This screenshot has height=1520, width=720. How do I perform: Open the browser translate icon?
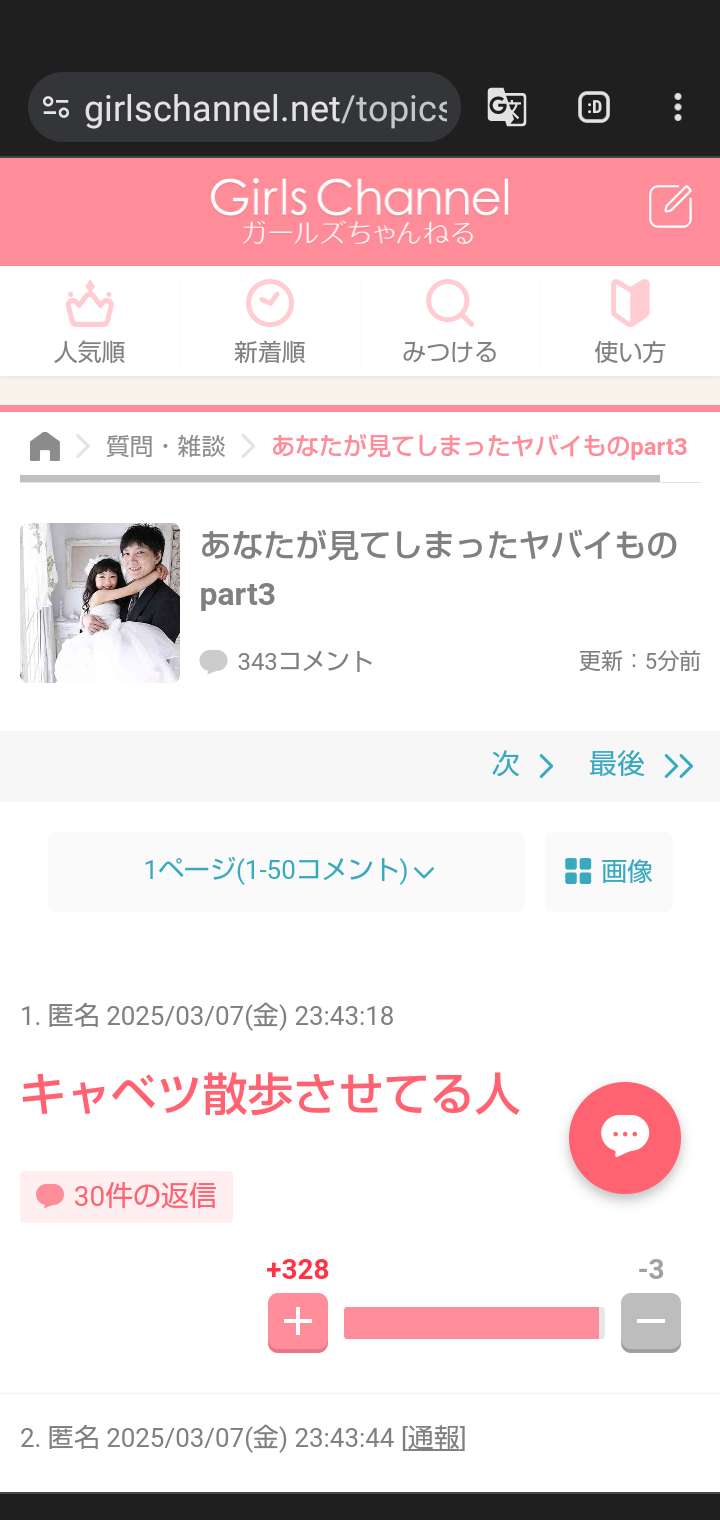pos(507,107)
